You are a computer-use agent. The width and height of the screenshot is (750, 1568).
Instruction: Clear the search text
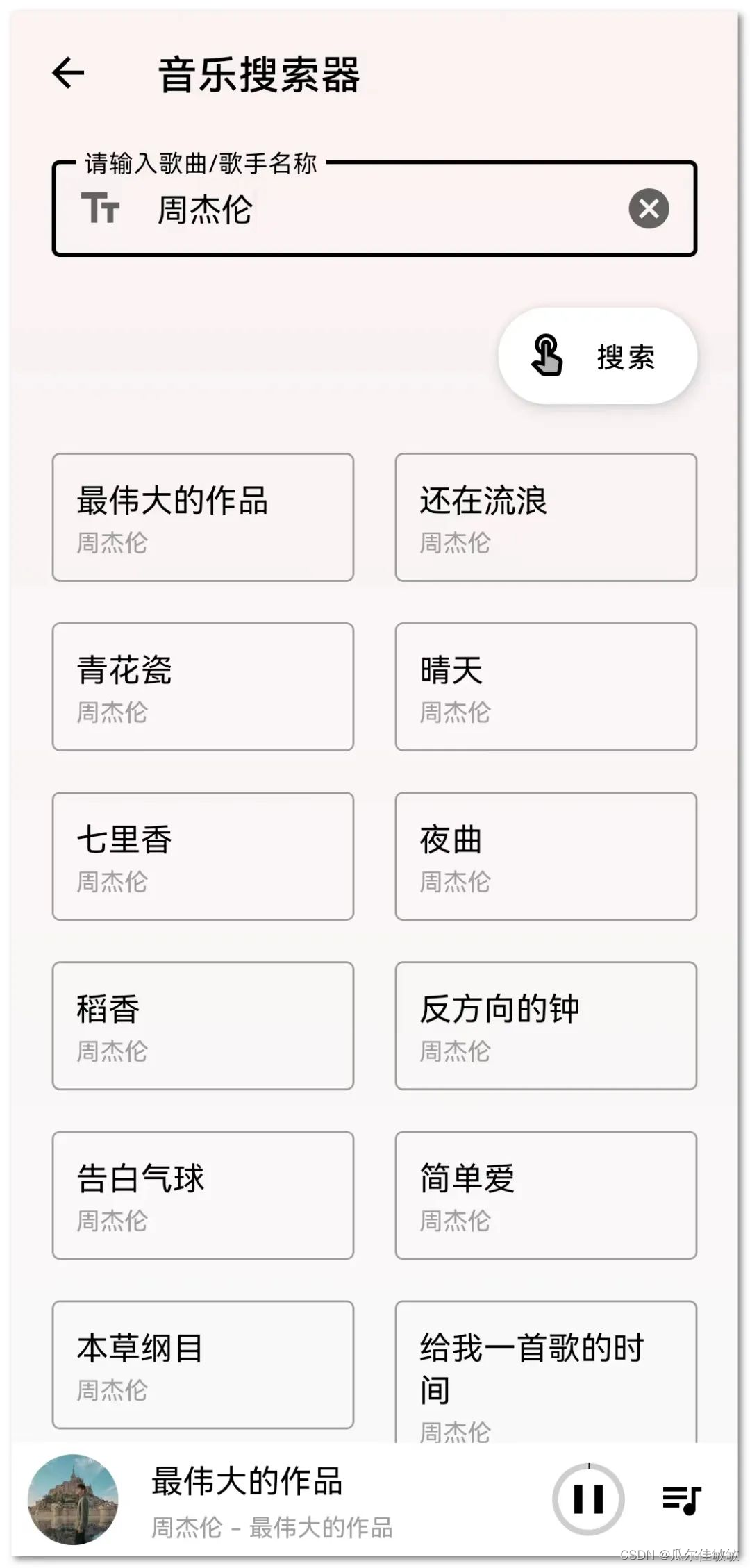649,209
